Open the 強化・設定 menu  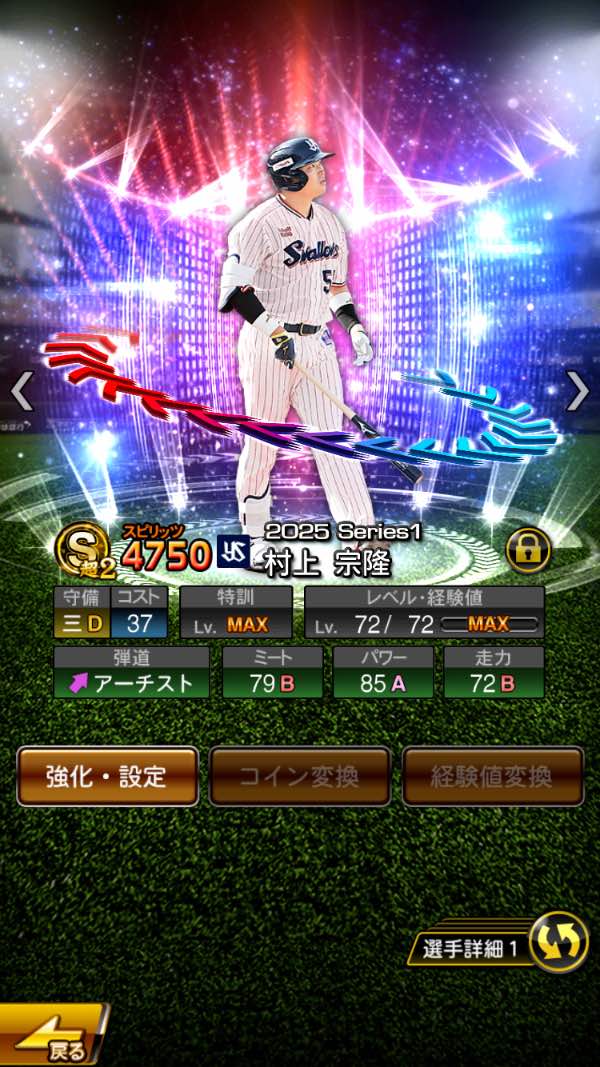[107, 775]
